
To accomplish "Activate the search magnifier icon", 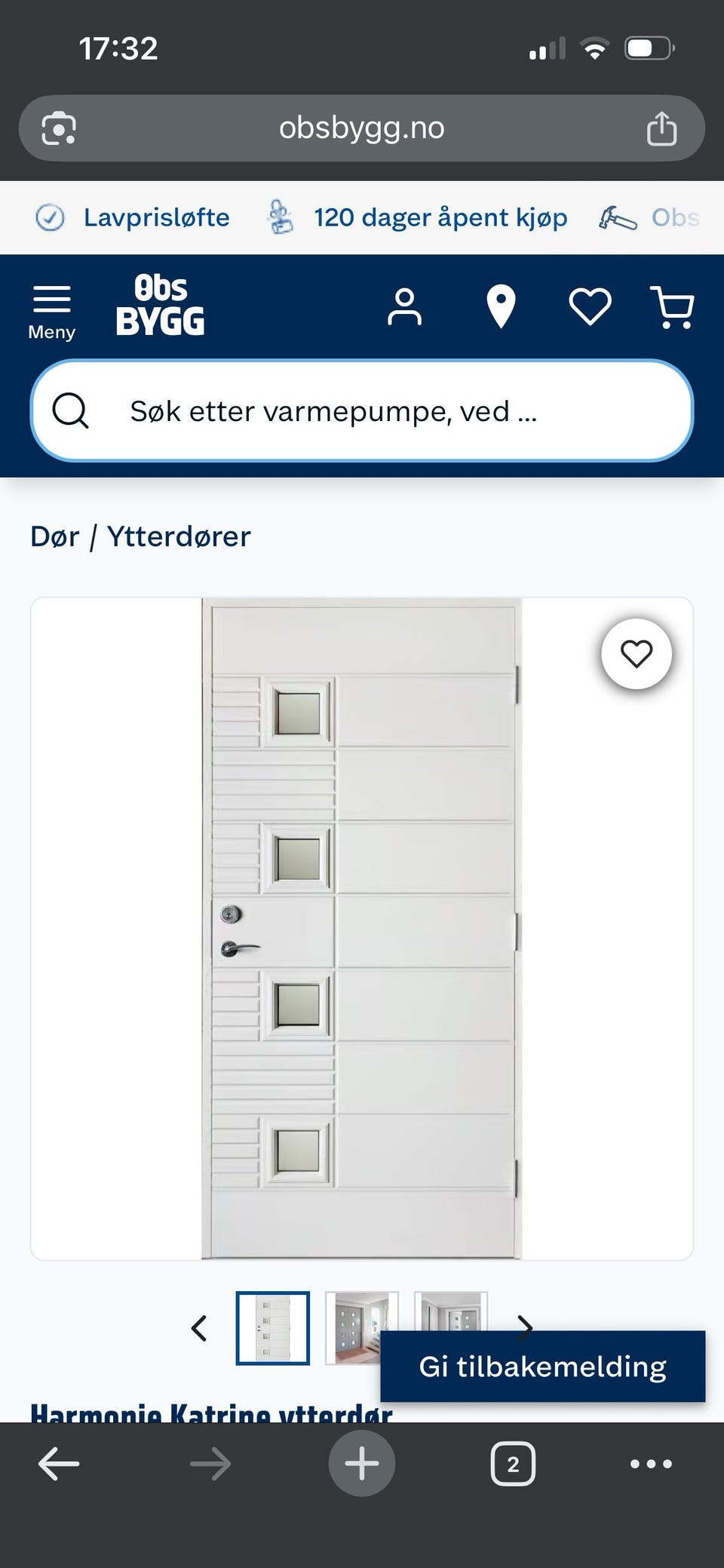I will (x=70, y=410).
